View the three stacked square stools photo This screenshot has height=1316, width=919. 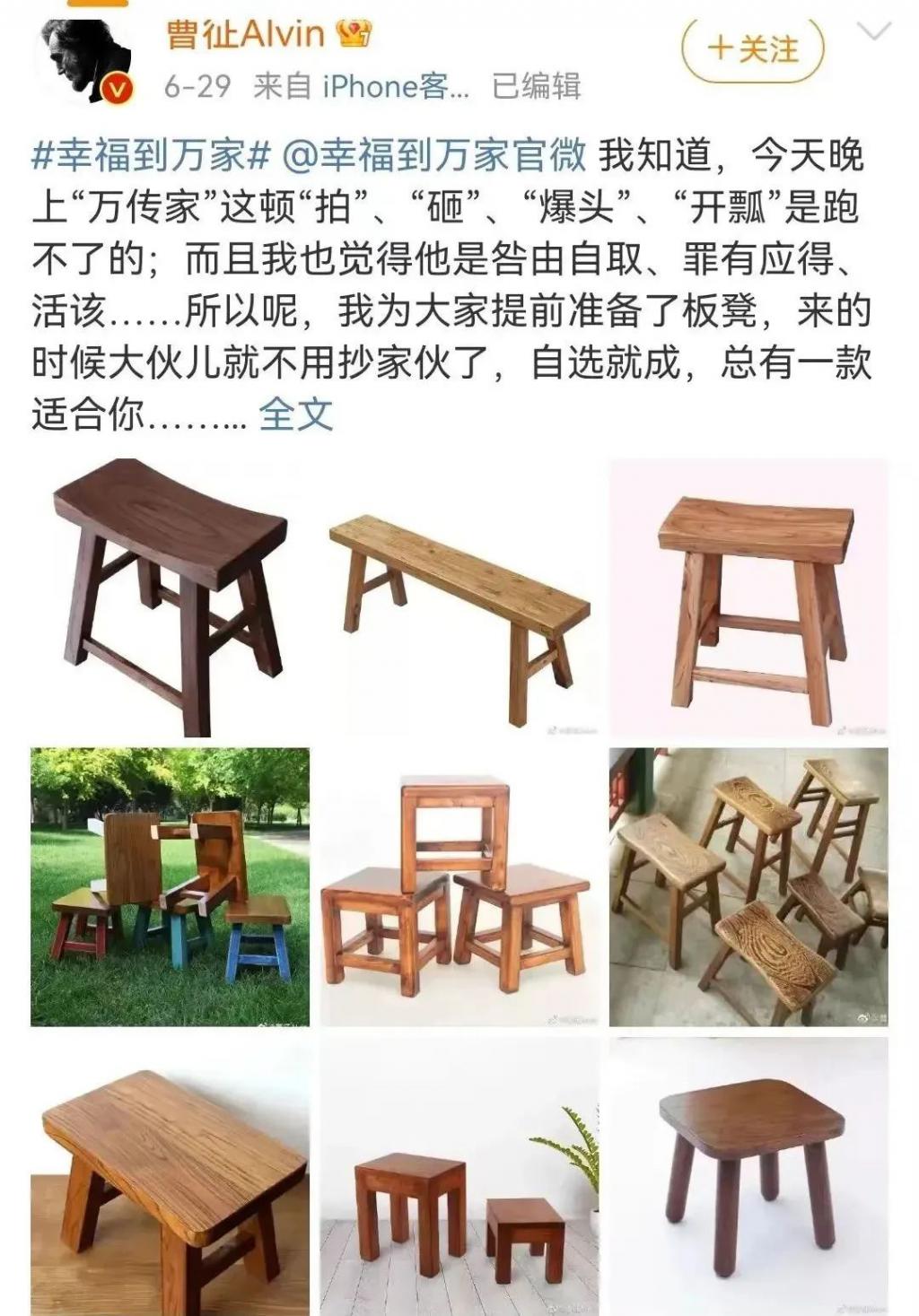pos(459,886)
